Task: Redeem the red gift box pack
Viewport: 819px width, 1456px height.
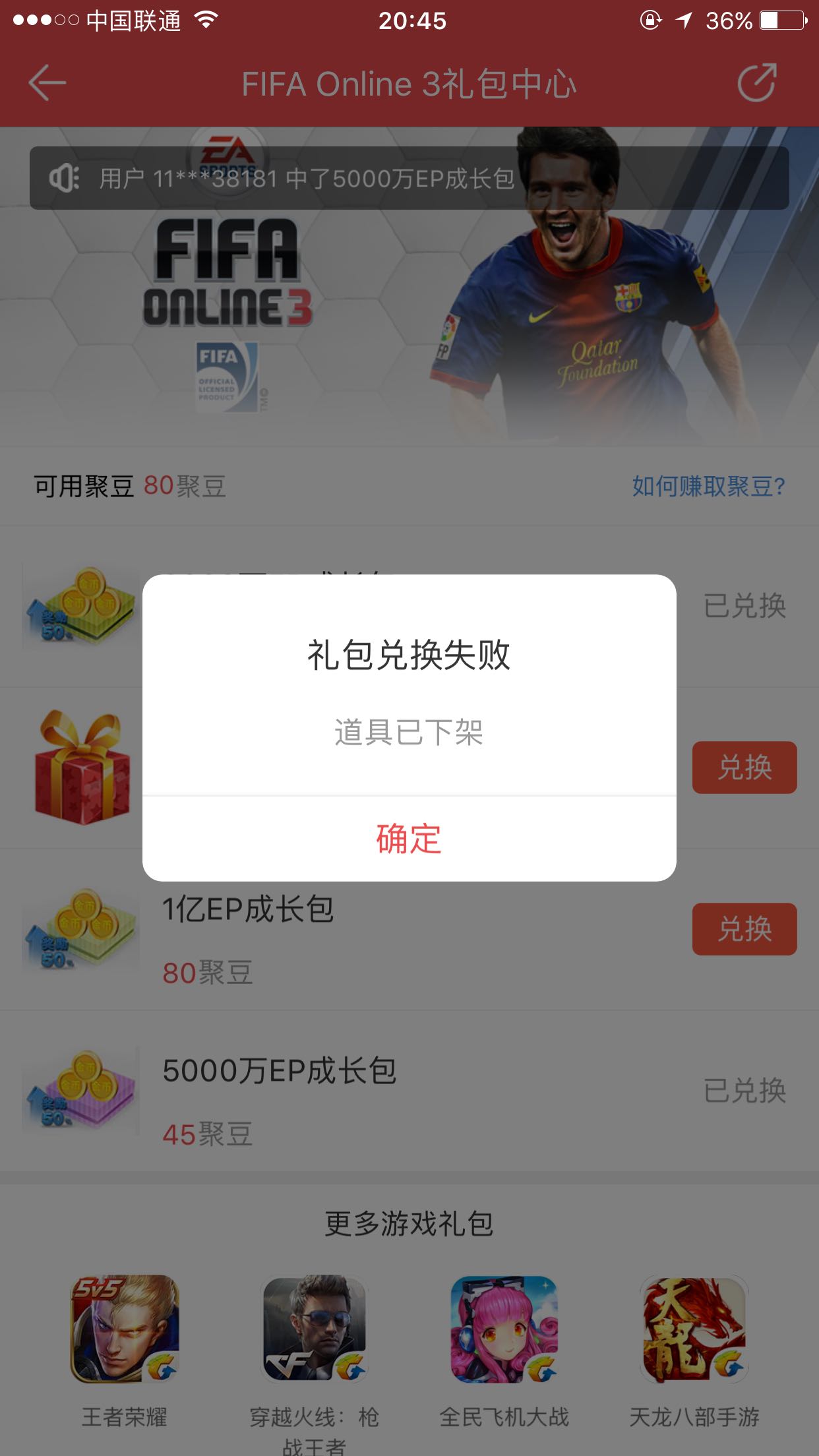Action: [x=744, y=768]
